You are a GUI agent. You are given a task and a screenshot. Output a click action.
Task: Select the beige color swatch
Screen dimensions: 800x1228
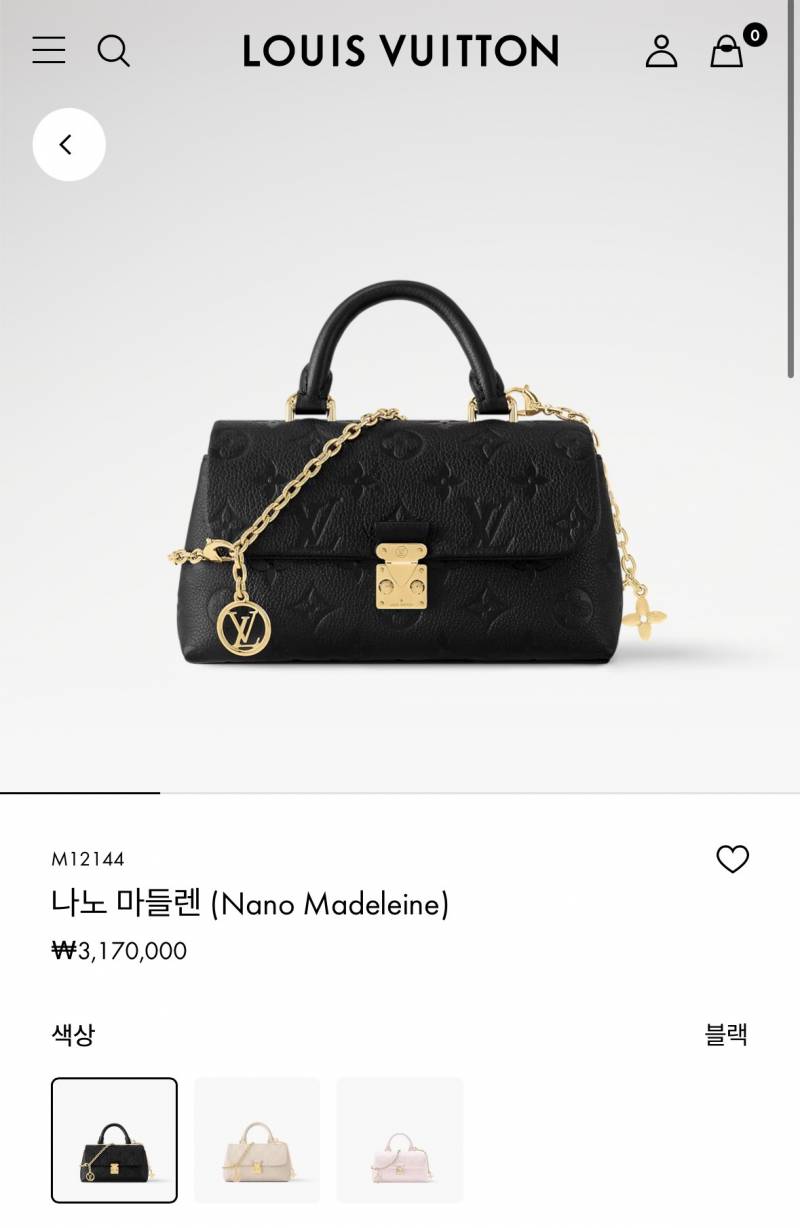click(x=257, y=1140)
